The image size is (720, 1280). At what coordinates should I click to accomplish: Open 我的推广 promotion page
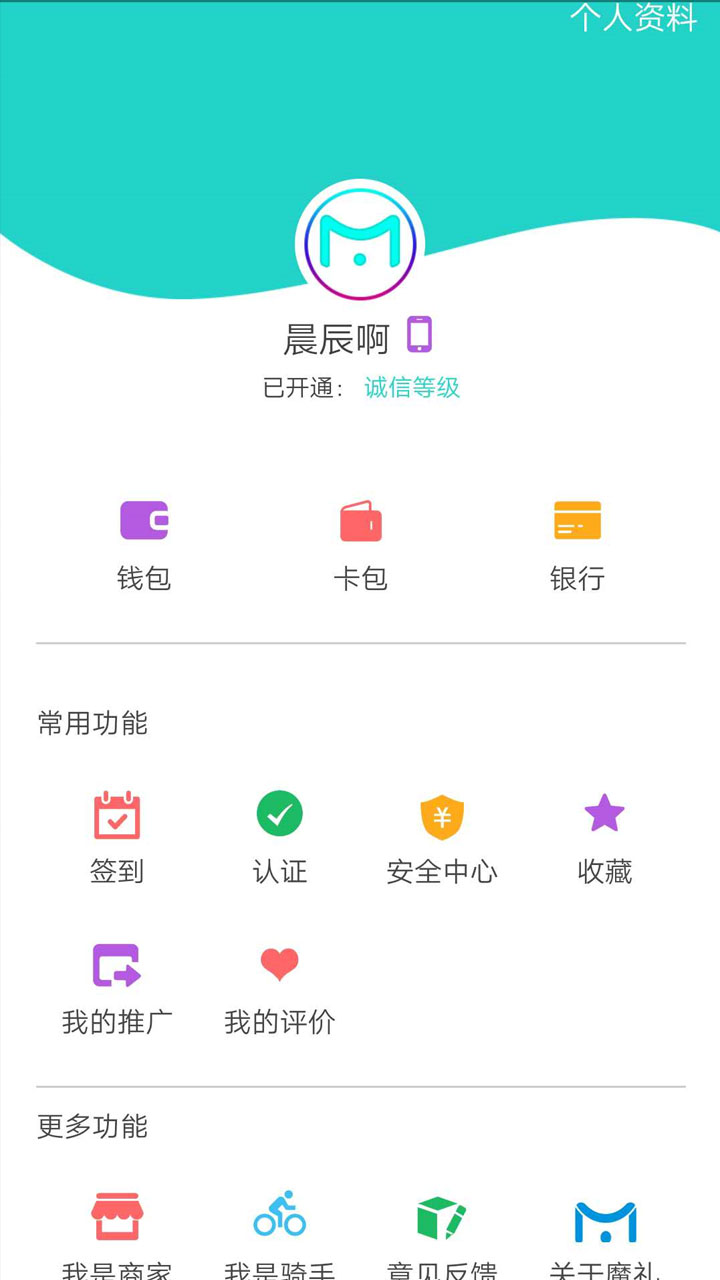pos(117,988)
